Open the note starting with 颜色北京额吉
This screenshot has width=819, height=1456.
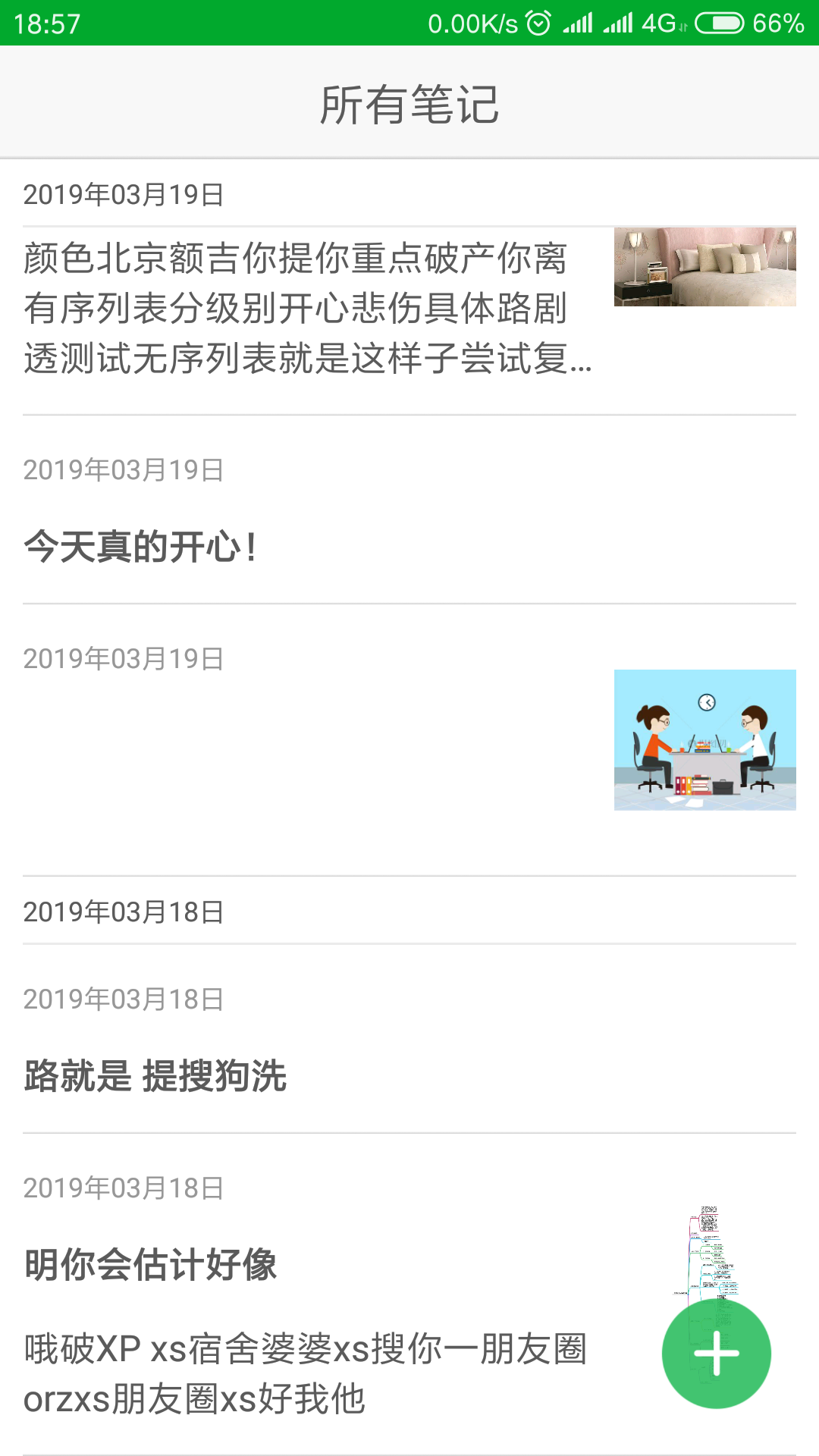click(x=307, y=308)
